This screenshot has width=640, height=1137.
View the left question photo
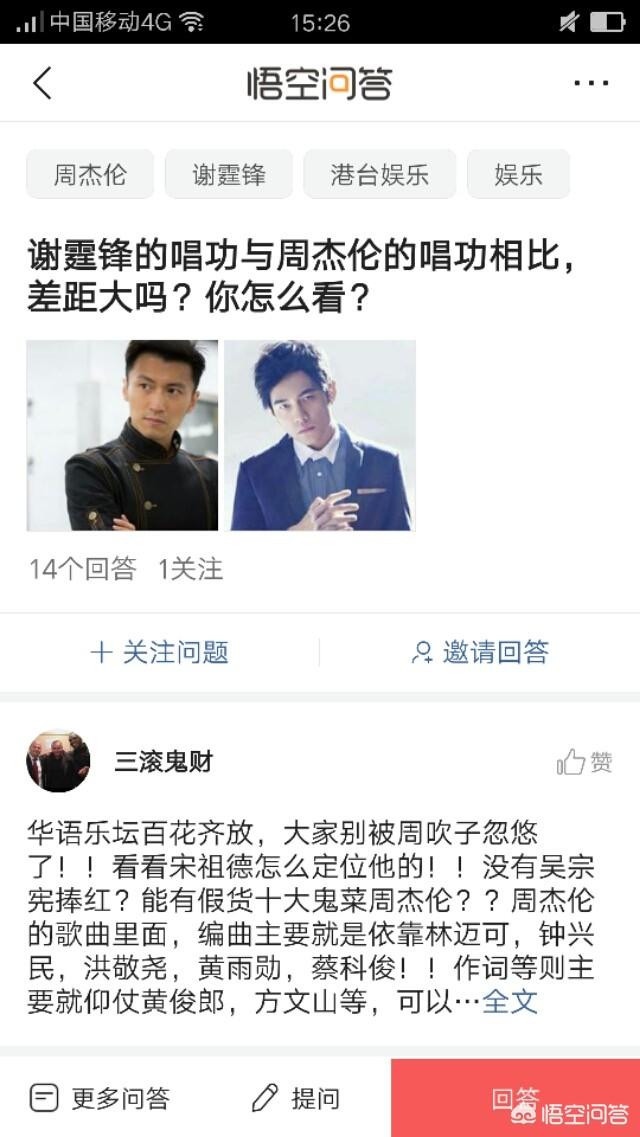click(x=122, y=435)
